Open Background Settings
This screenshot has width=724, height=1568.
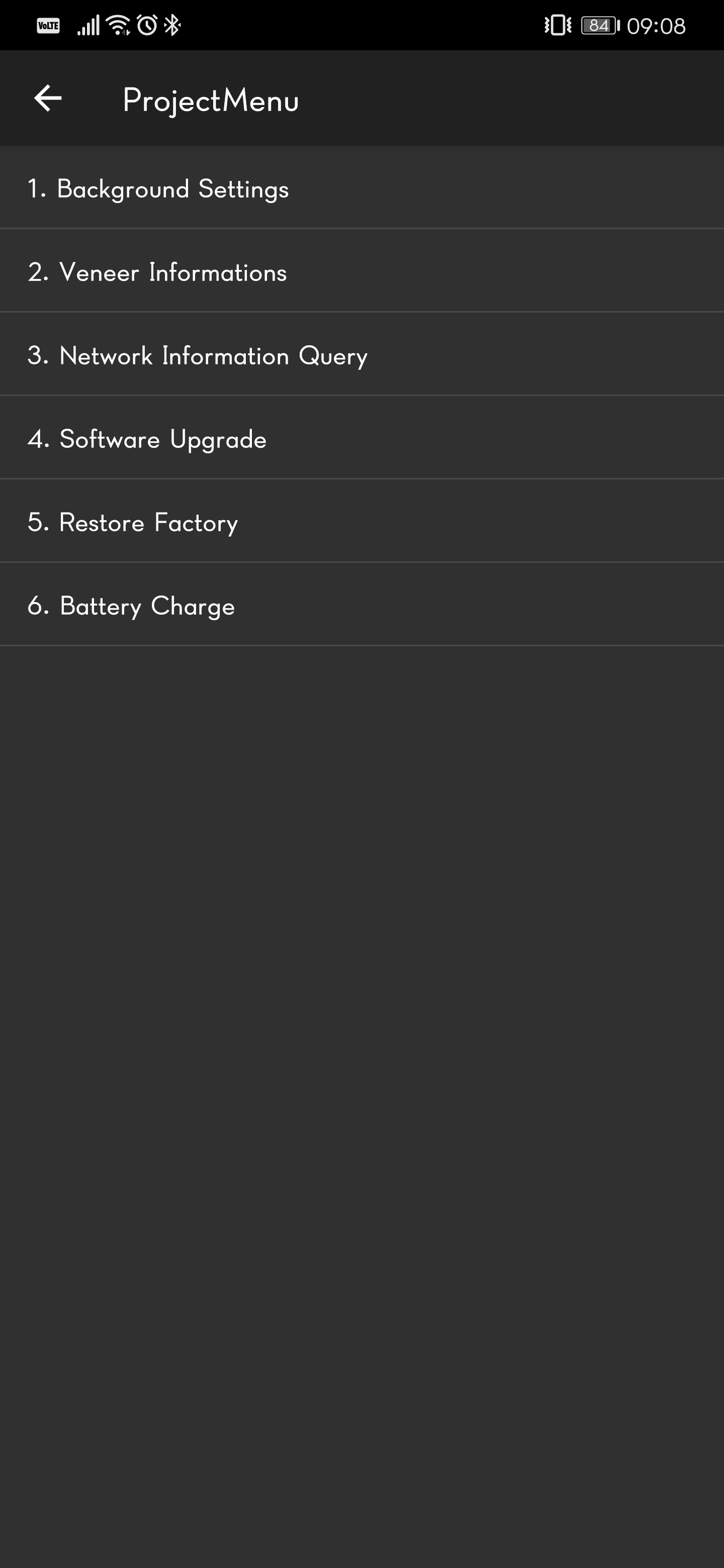pyautogui.click(x=158, y=188)
